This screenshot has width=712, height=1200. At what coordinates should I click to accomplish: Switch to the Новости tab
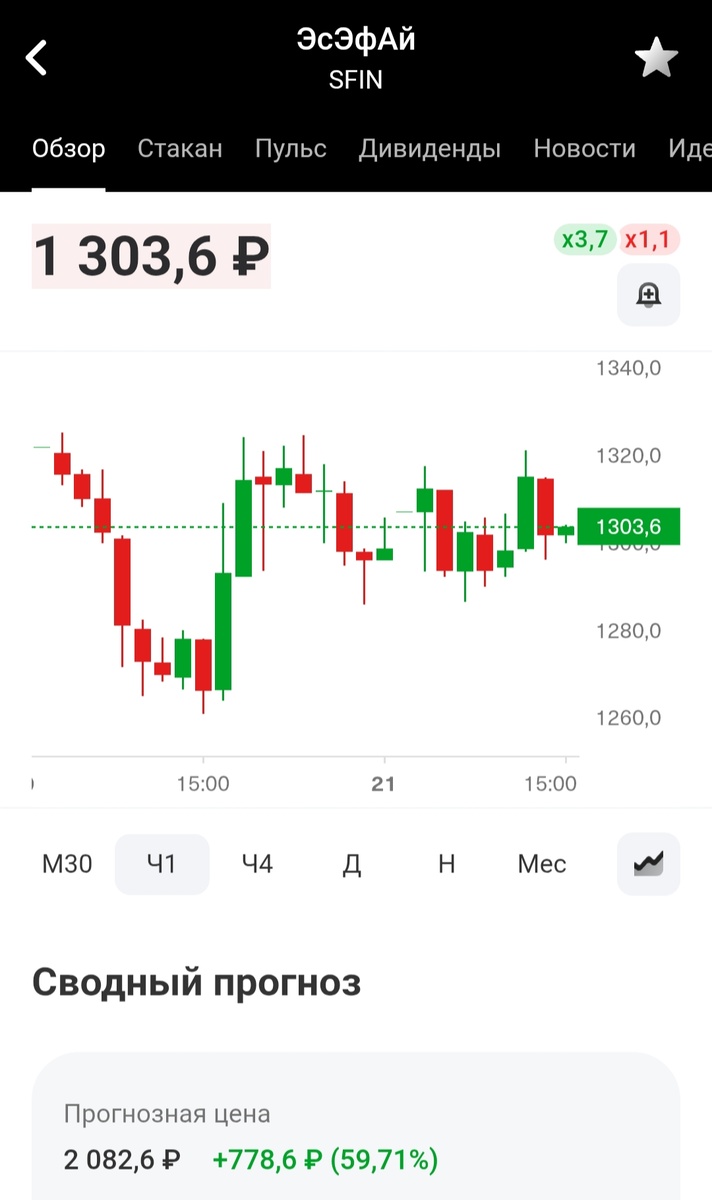(x=584, y=149)
